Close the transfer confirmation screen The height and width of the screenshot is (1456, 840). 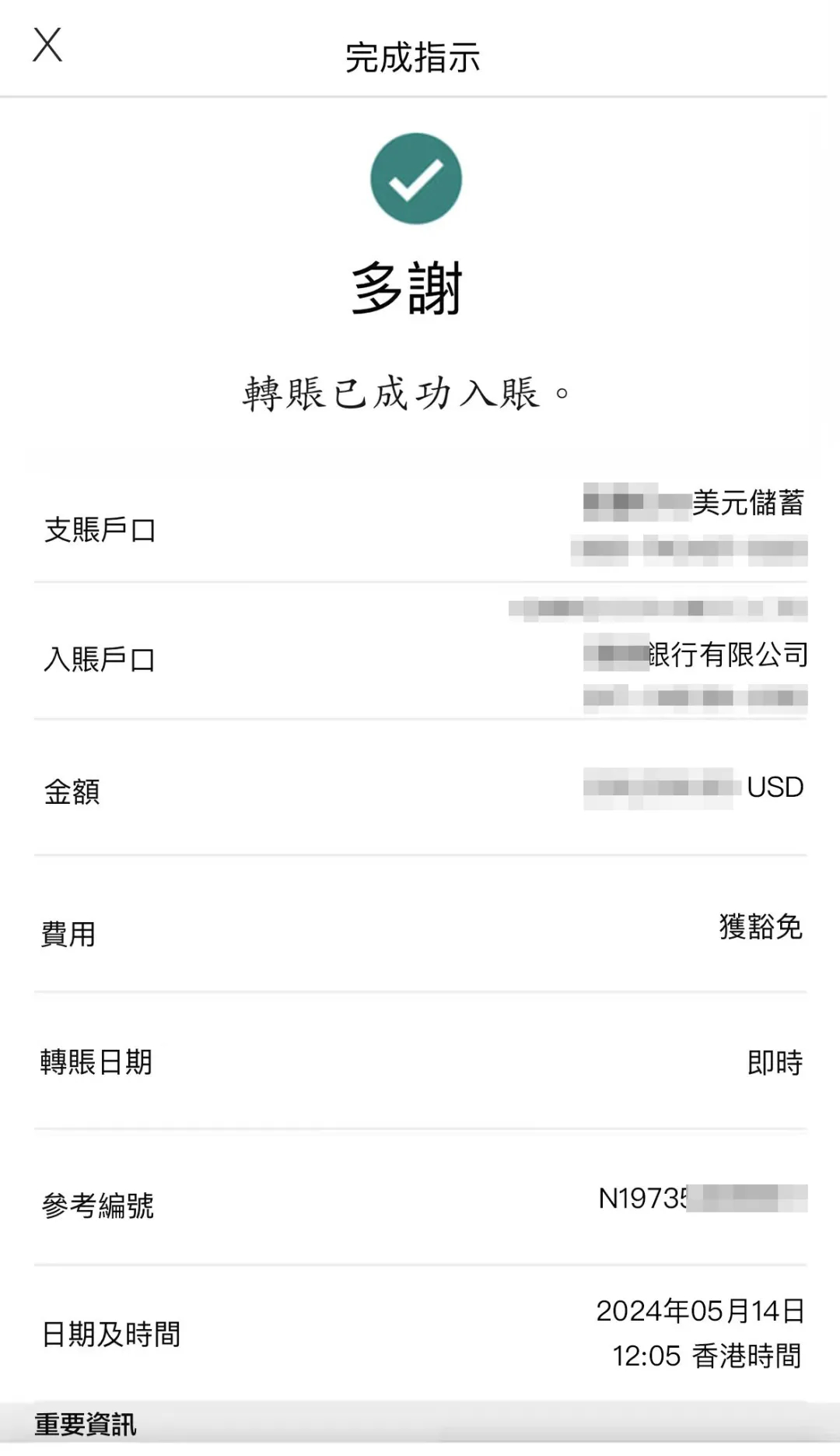(47, 45)
